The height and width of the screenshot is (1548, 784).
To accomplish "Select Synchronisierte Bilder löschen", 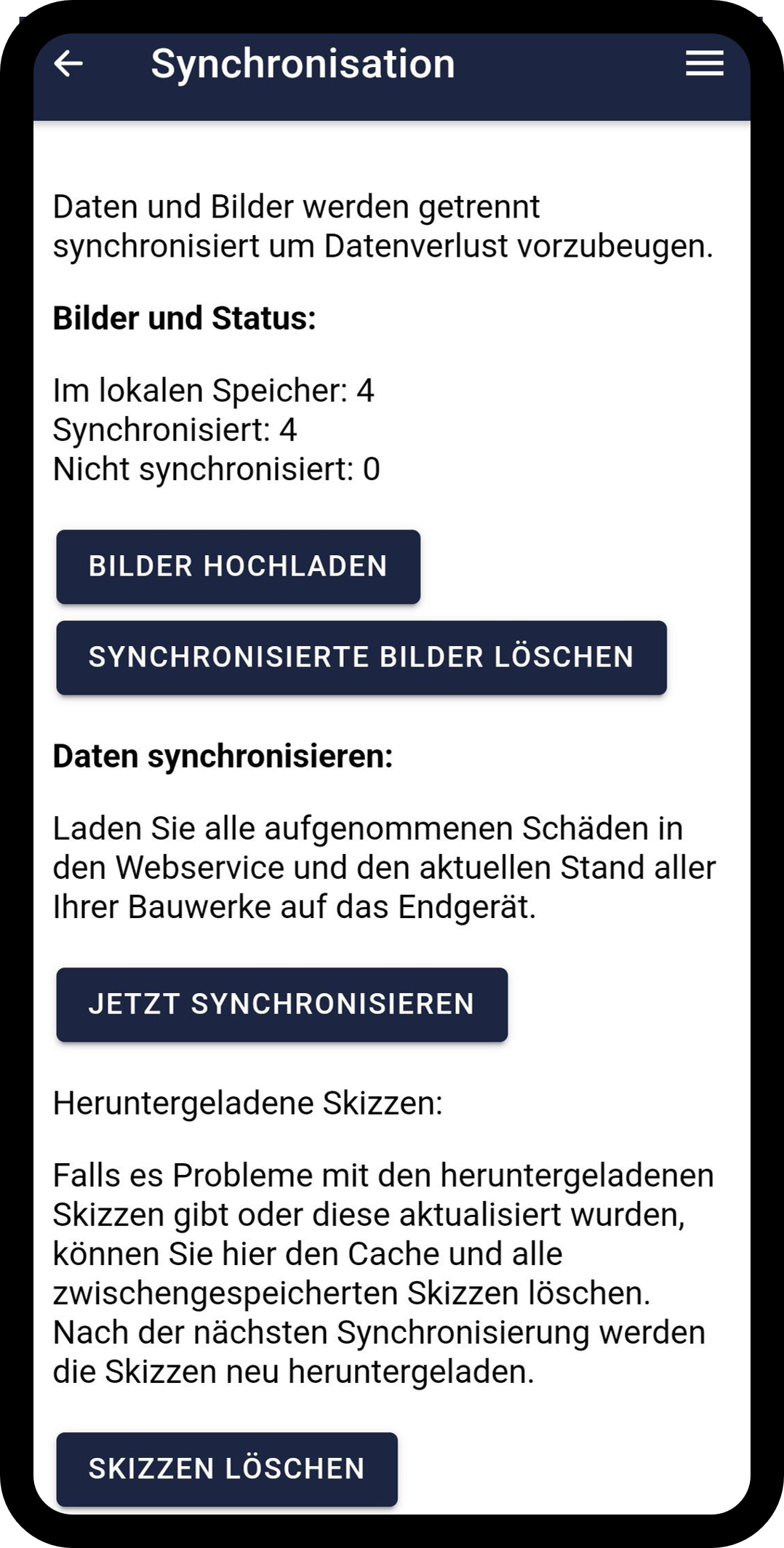I will [361, 658].
